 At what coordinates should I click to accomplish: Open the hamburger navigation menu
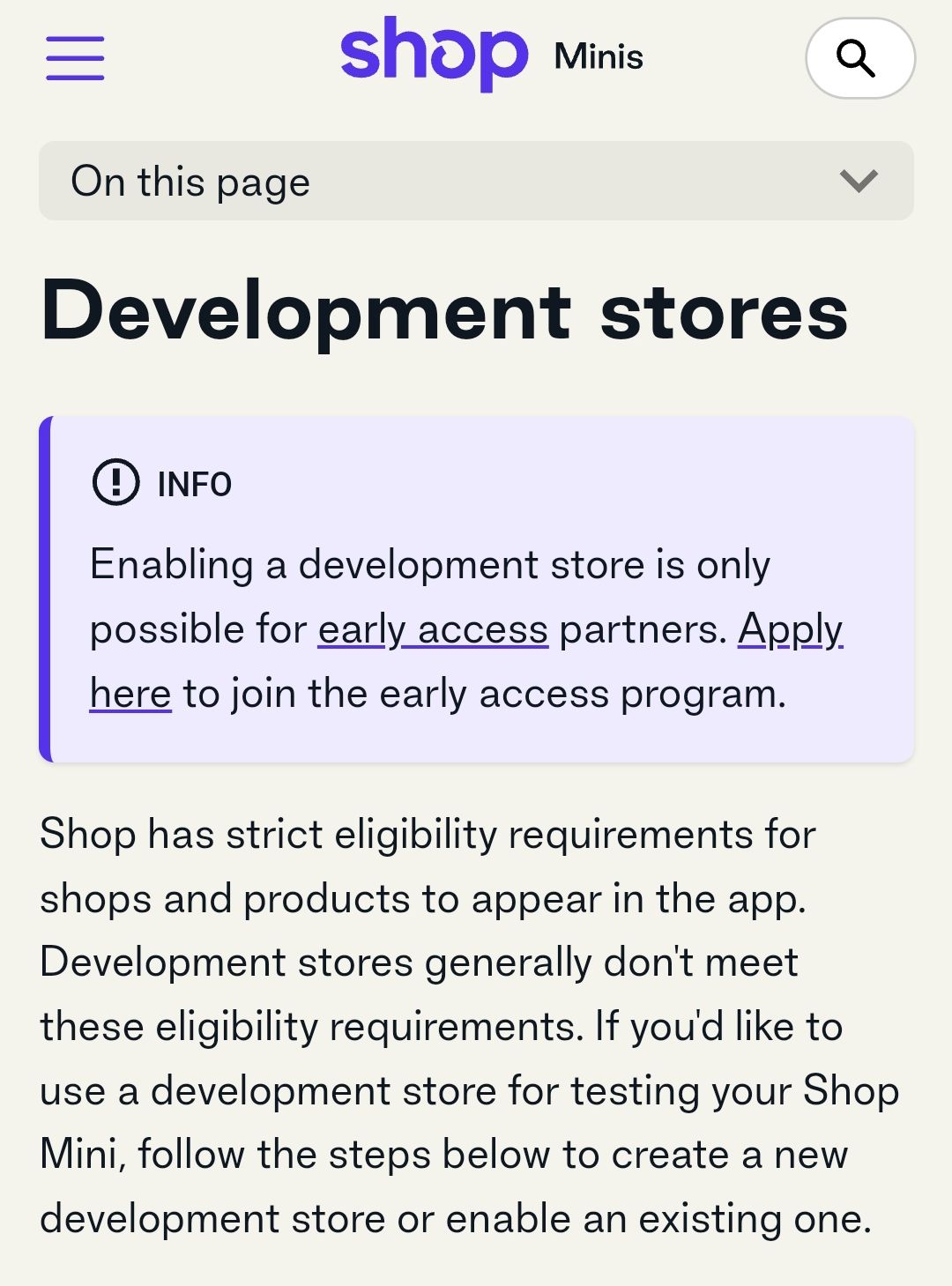click(x=75, y=58)
